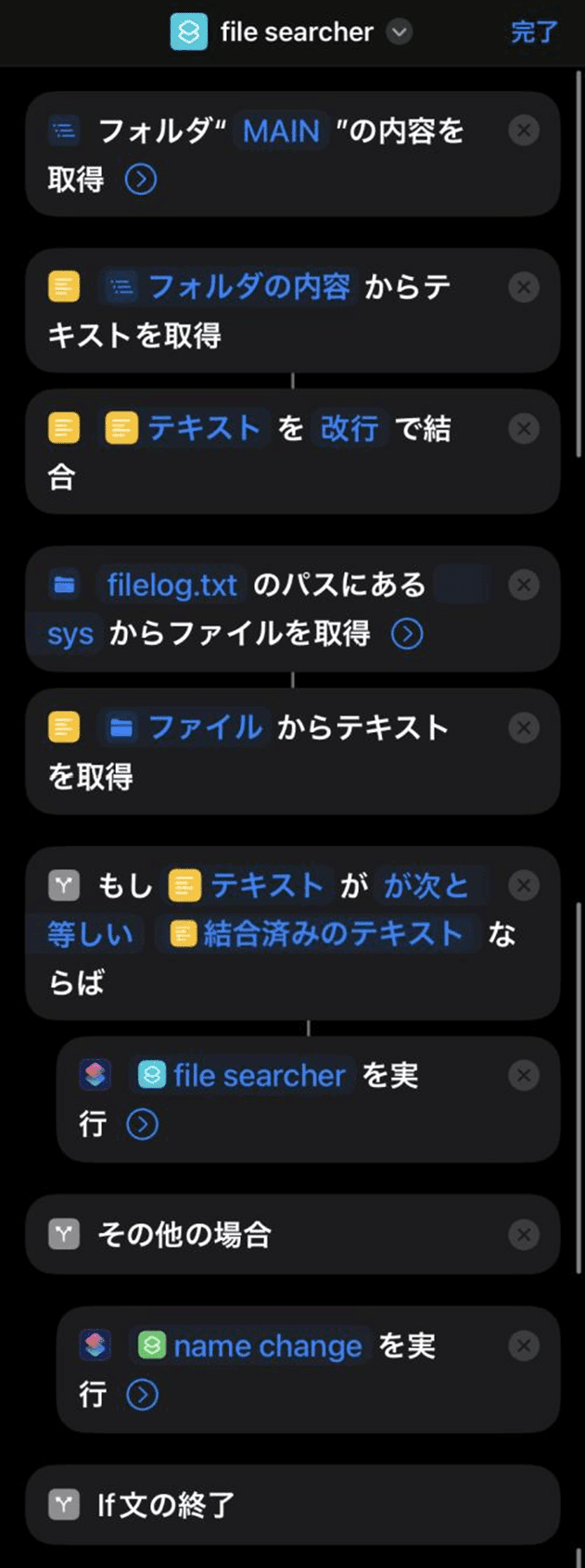The image size is (585, 1568).
Task: Remove the フォルダの内容を取得 action
Action: (x=524, y=131)
